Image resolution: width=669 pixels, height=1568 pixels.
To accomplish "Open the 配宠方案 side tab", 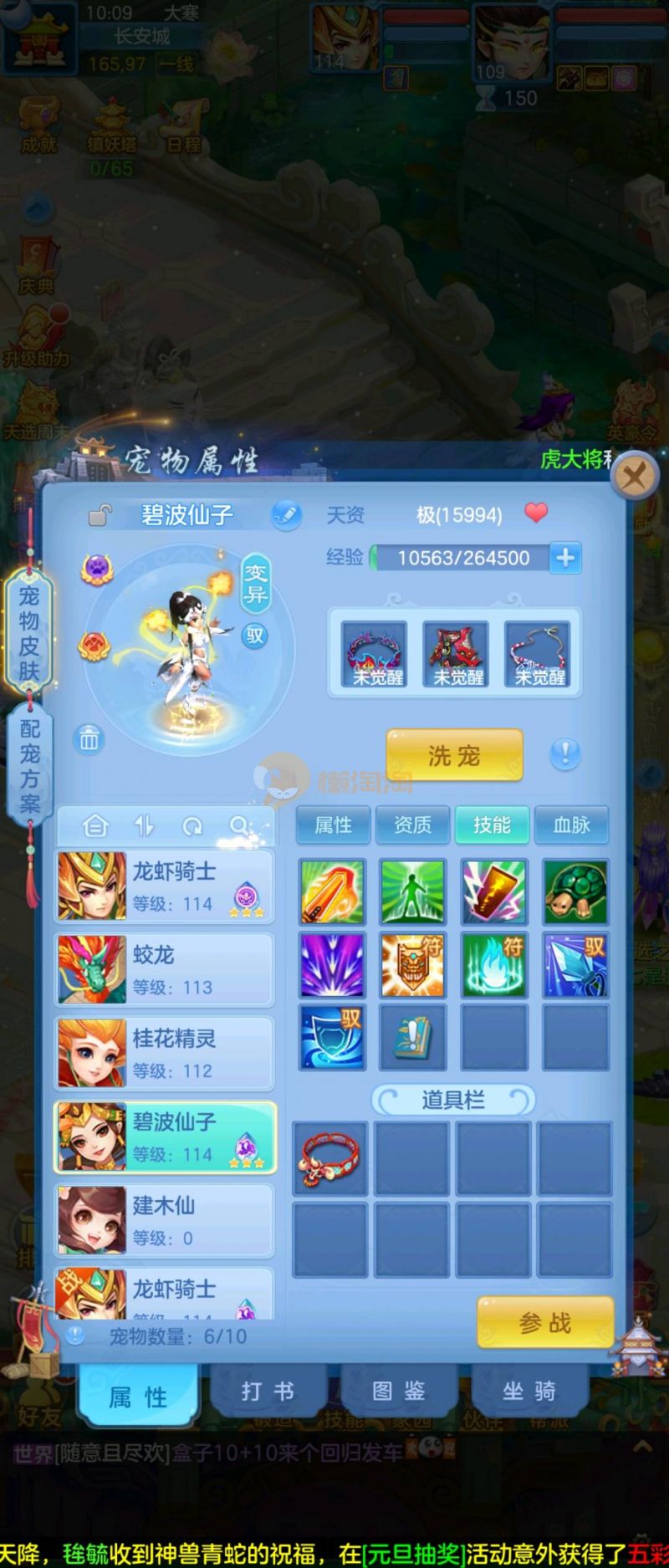I will coord(29,767).
